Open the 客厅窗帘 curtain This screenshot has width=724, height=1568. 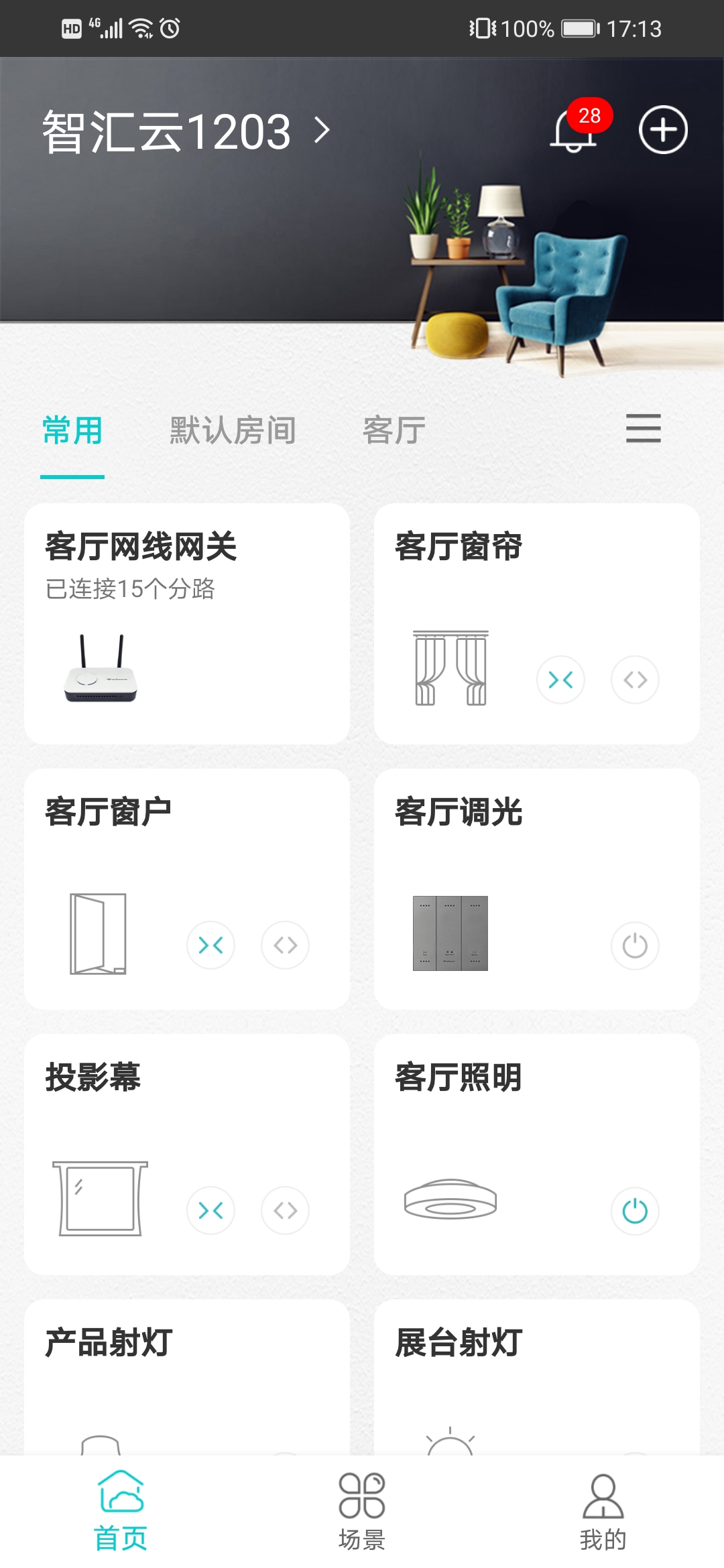tap(634, 679)
